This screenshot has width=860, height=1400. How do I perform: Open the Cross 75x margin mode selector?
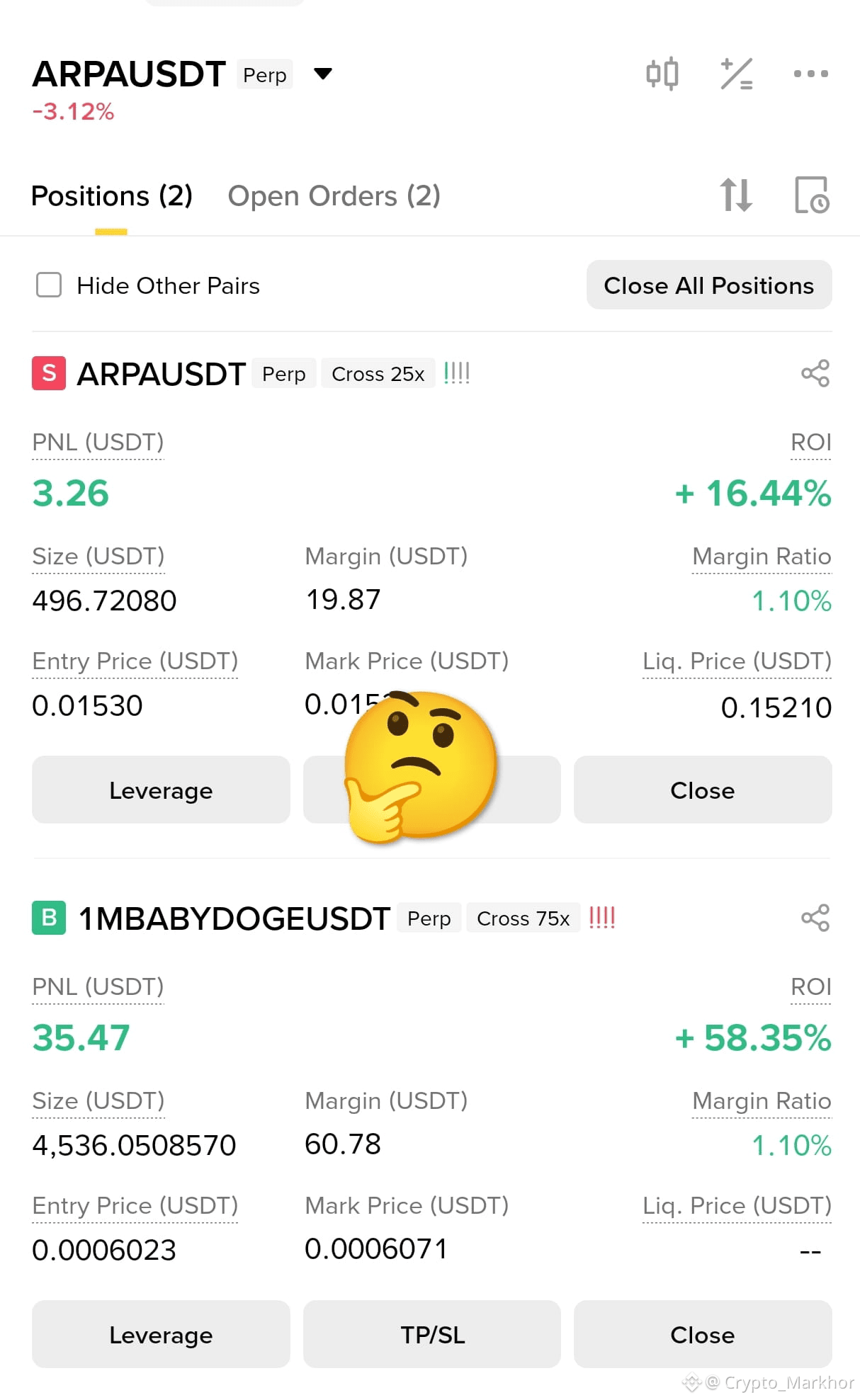point(523,918)
